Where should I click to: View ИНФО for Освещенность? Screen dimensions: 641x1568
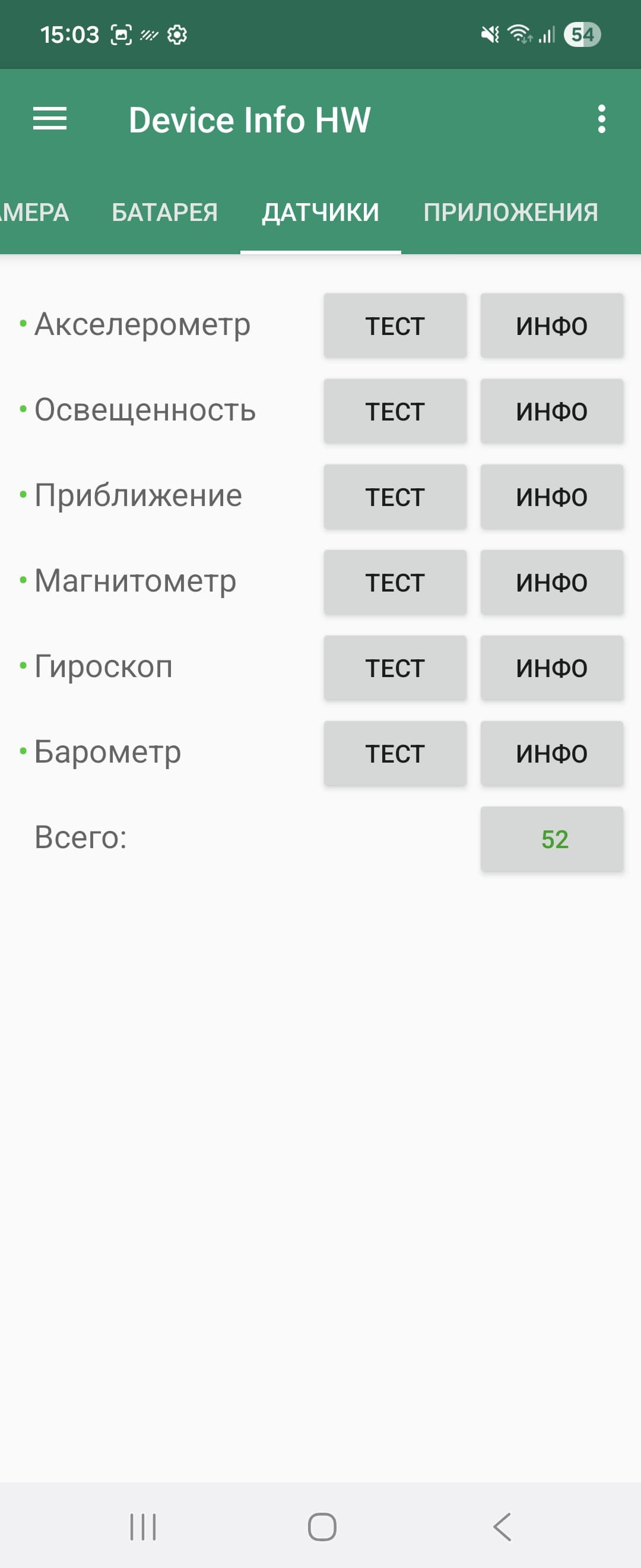click(551, 412)
